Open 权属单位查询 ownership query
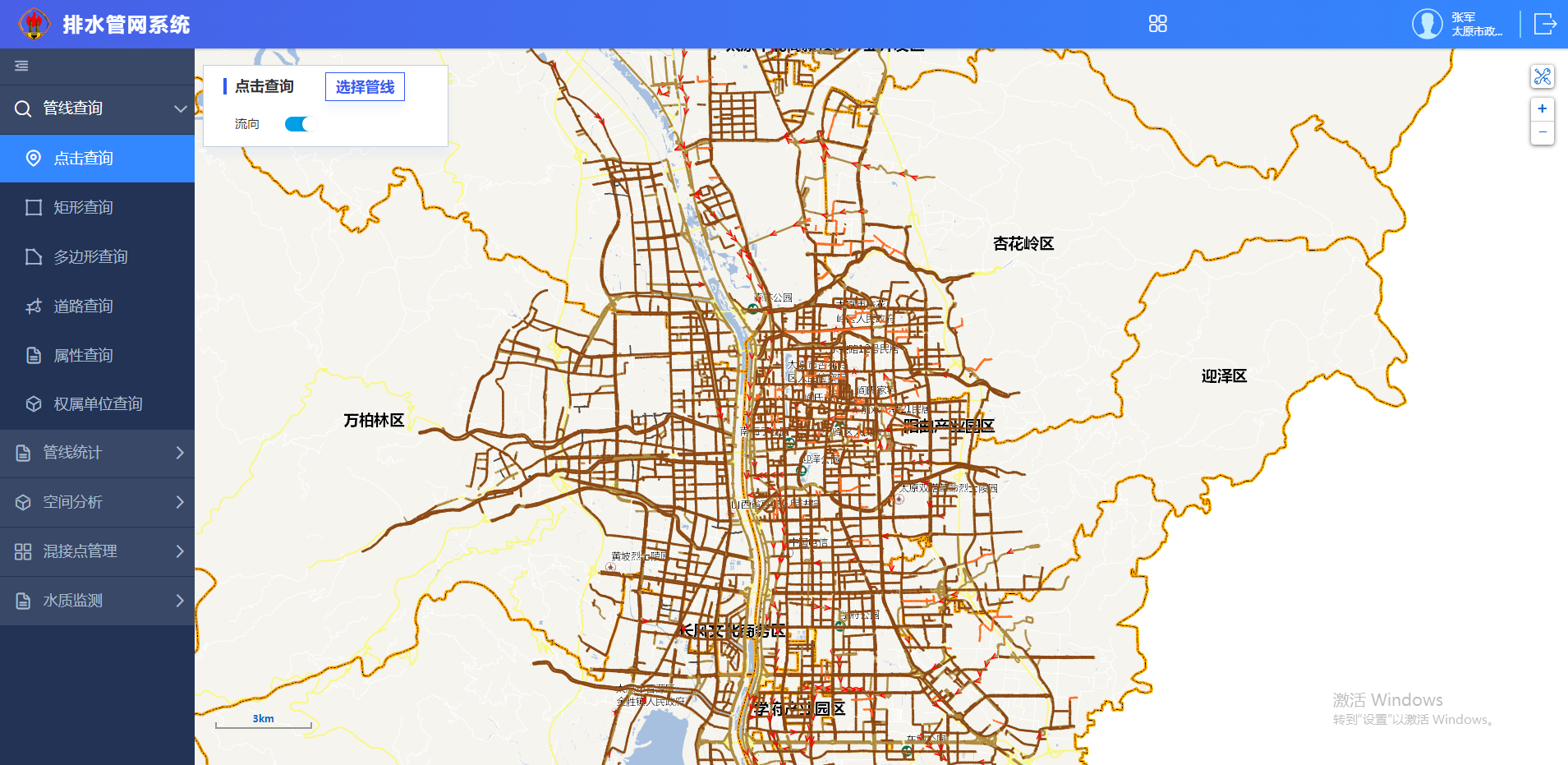Viewport: 1568px width, 765px height. coord(98,404)
